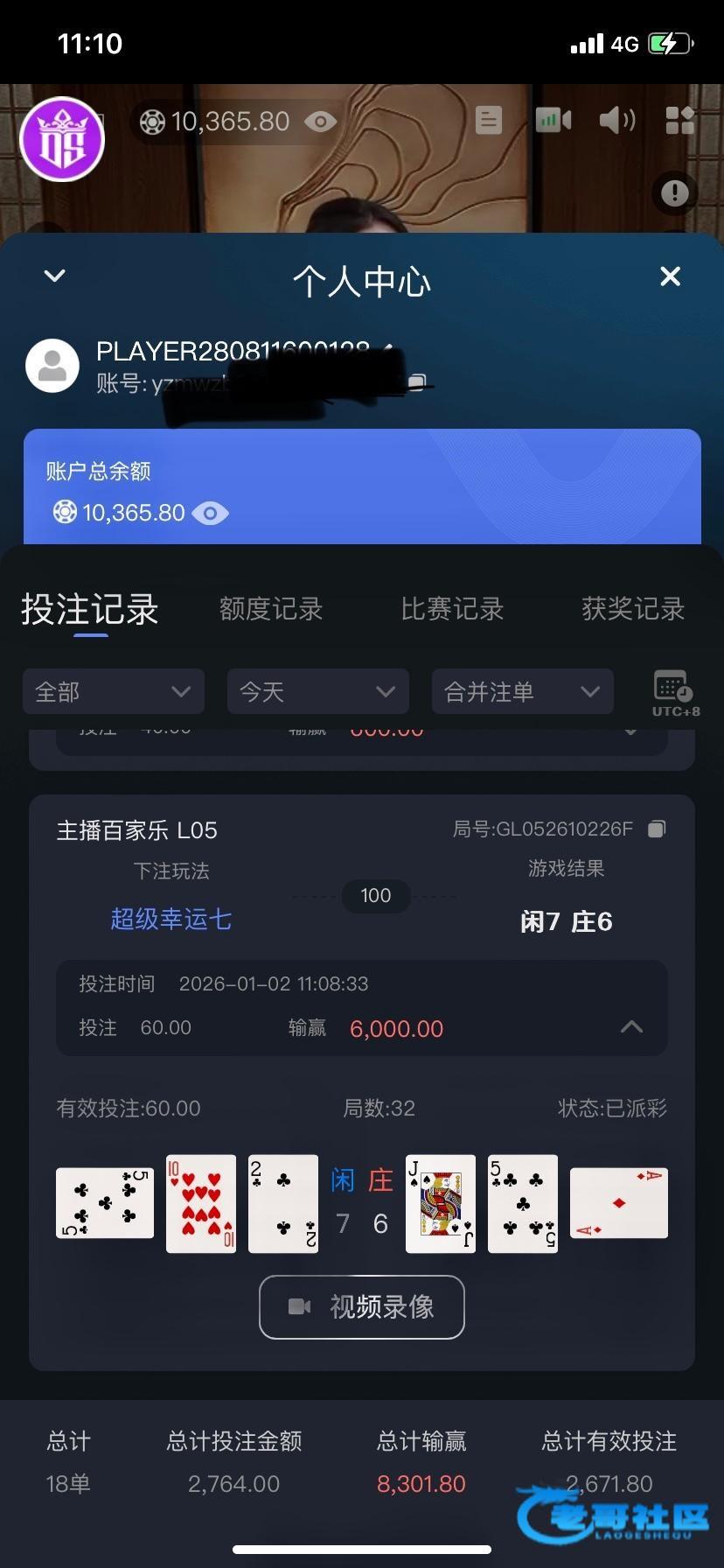Open the document list icon in top bar
This screenshot has width=724, height=1568.
pos(489,120)
